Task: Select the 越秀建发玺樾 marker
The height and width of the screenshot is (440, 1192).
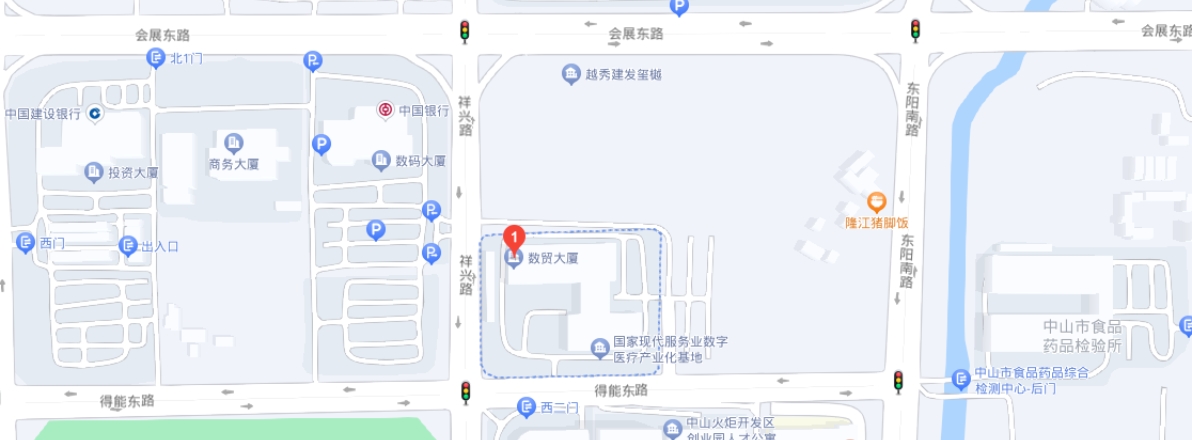Action: pyautogui.click(x=570, y=74)
